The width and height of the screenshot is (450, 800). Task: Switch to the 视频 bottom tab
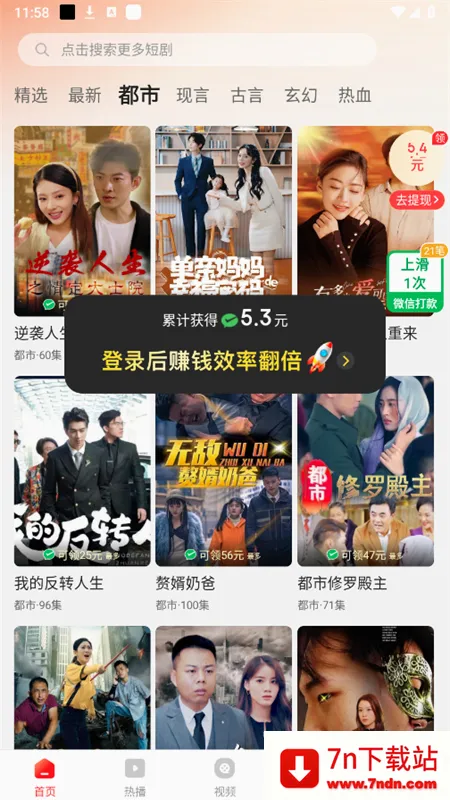tap(224, 778)
